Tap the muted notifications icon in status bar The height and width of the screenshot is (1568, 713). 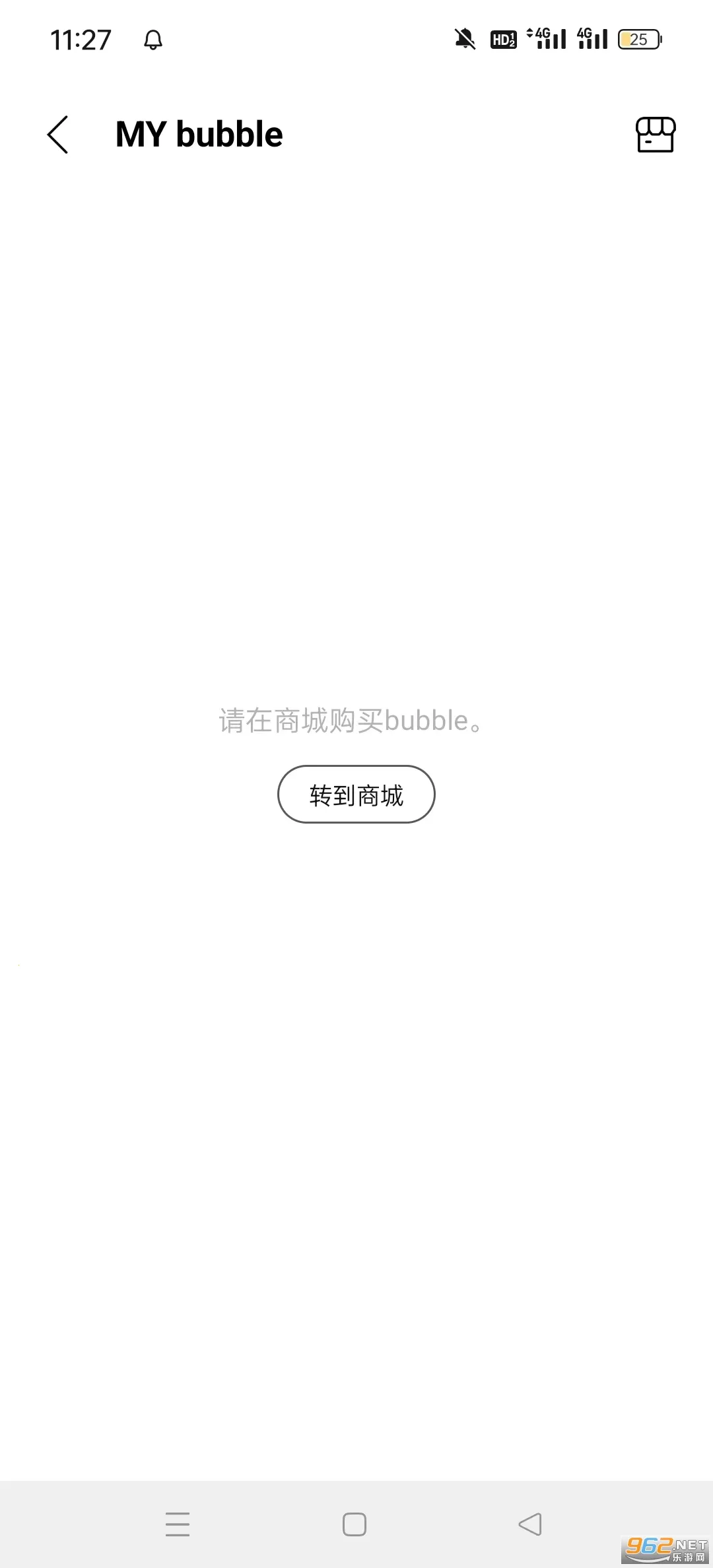click(x=466, y=40)
